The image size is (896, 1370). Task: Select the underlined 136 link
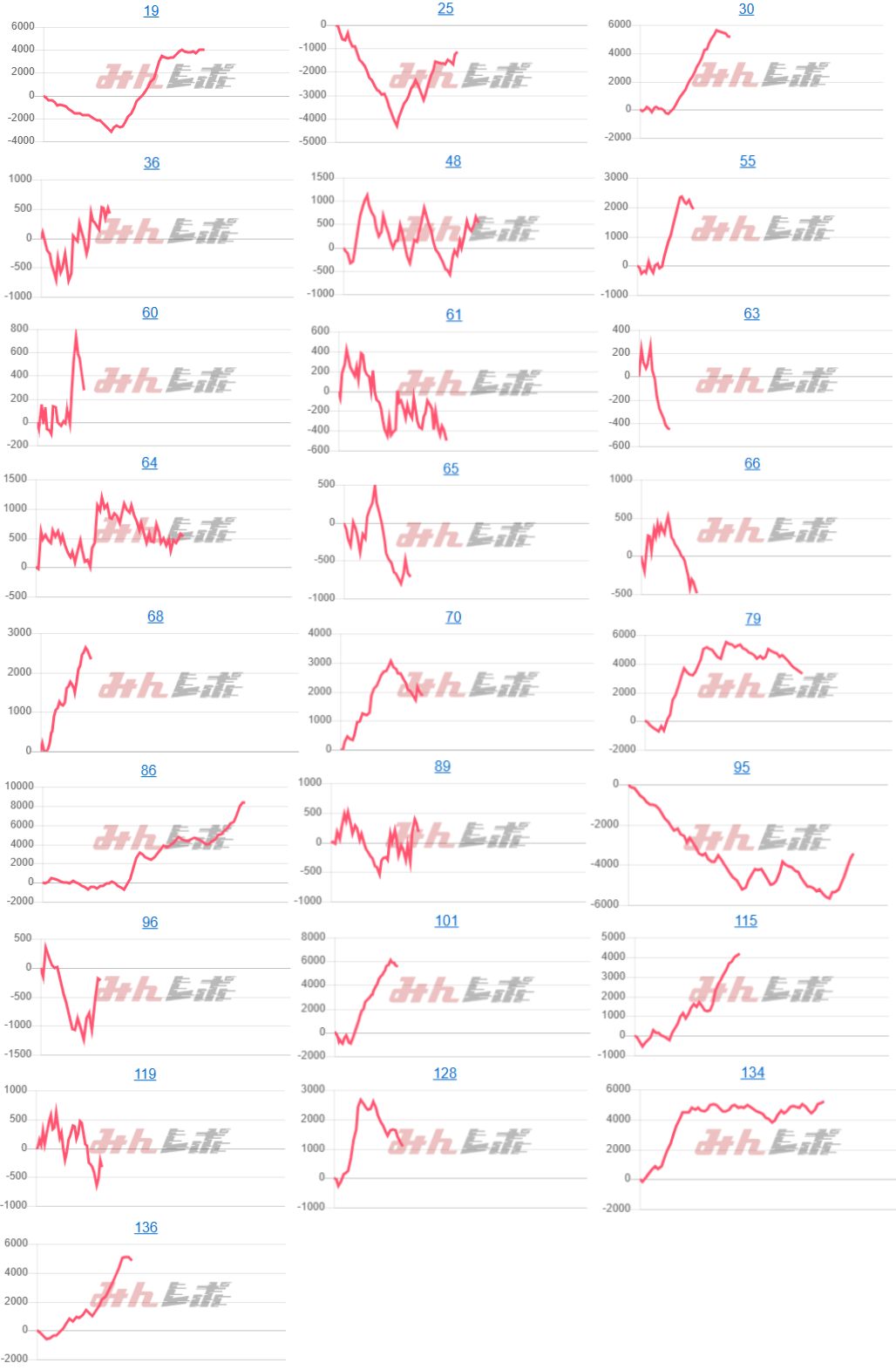pos(146,1228)
